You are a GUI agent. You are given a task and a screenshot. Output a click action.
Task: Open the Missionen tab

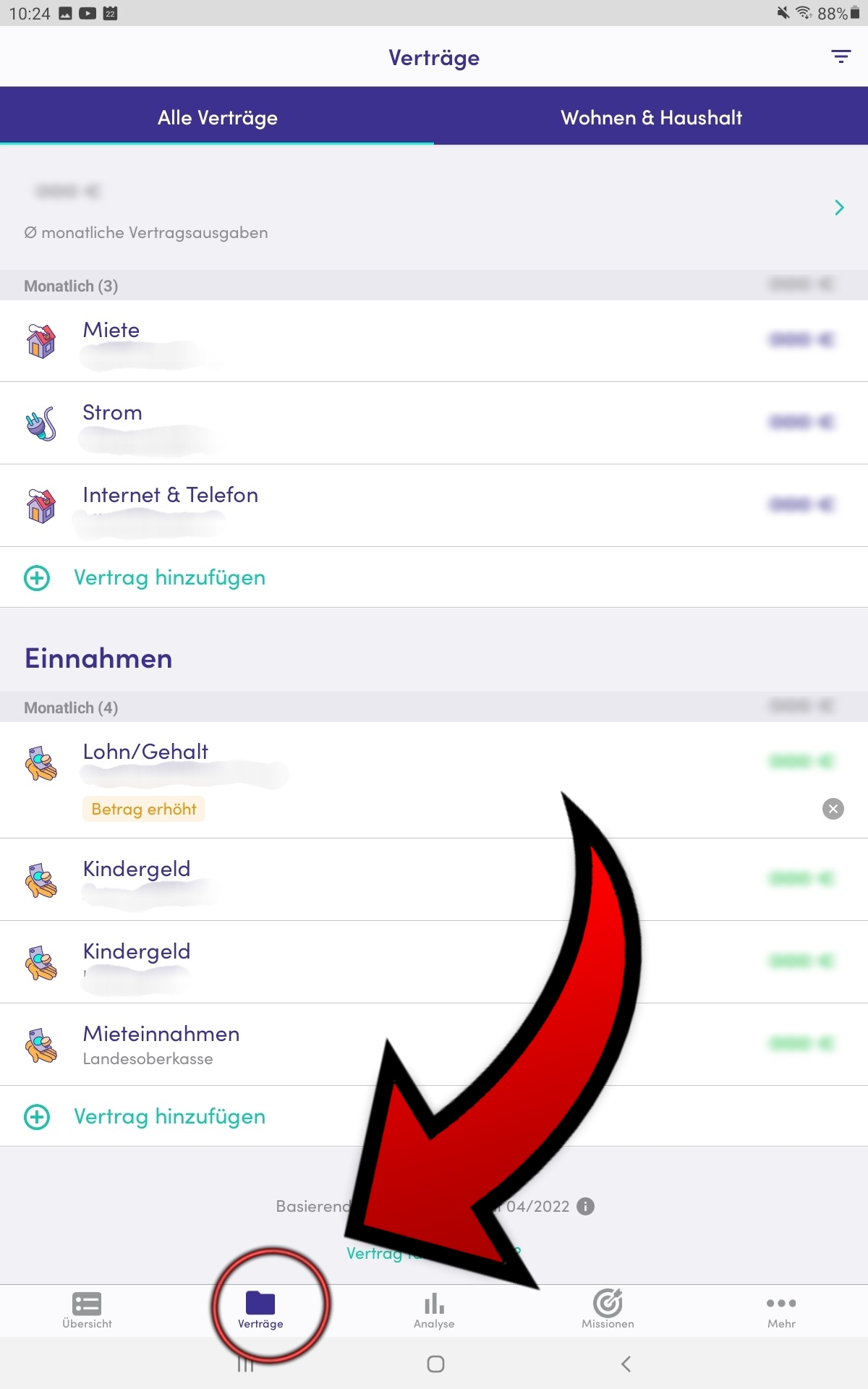pos(608,1310)
